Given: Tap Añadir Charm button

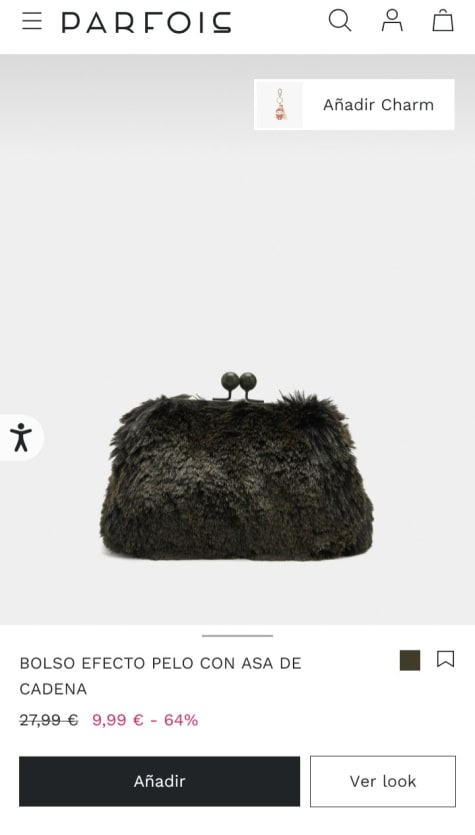Looking at the screenshot, I should pyautogui.click(x=354, y=104).
